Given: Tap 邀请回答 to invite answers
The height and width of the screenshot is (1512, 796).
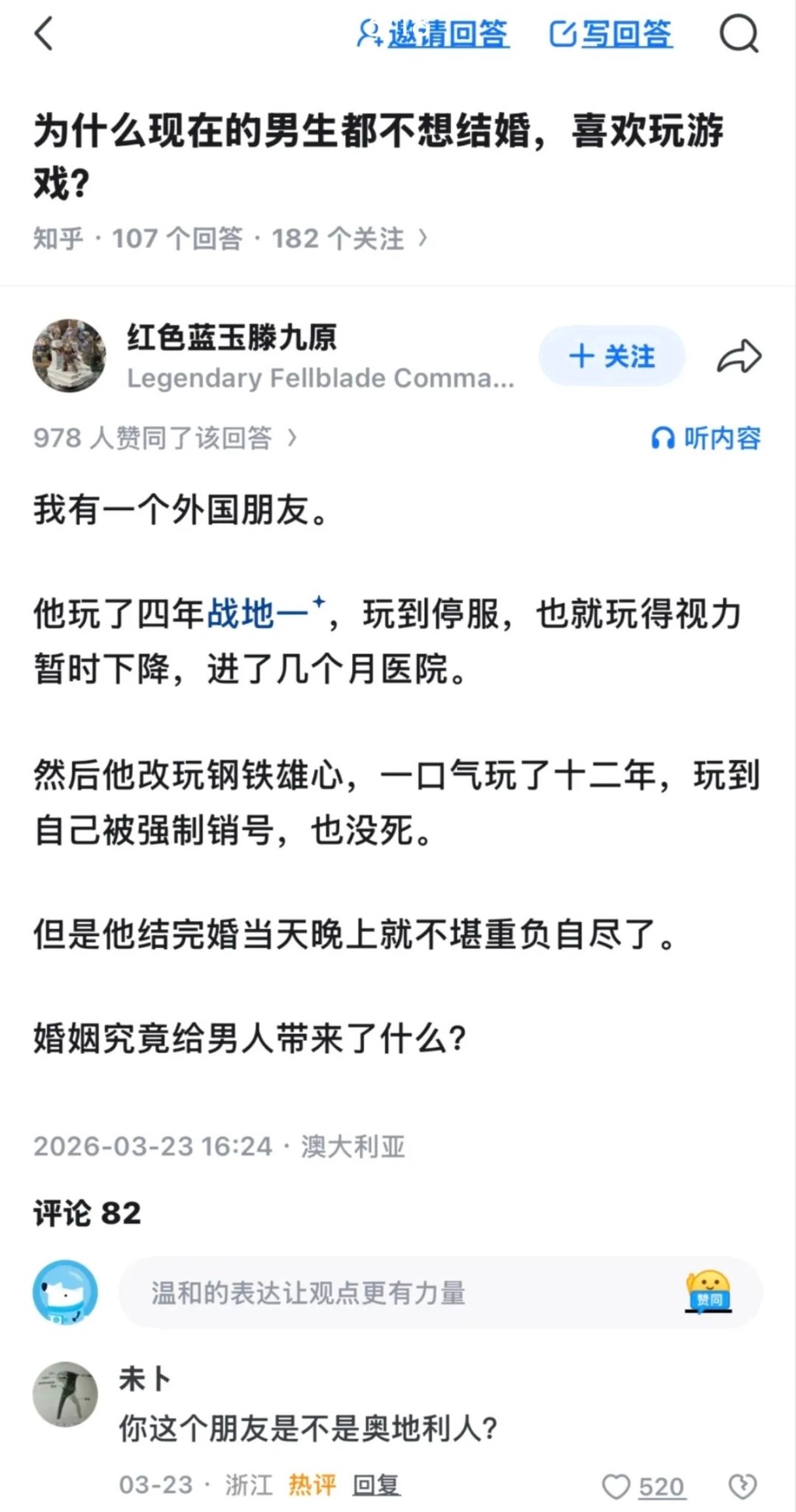Looking at the screenshot, I should tap(434, 34).
